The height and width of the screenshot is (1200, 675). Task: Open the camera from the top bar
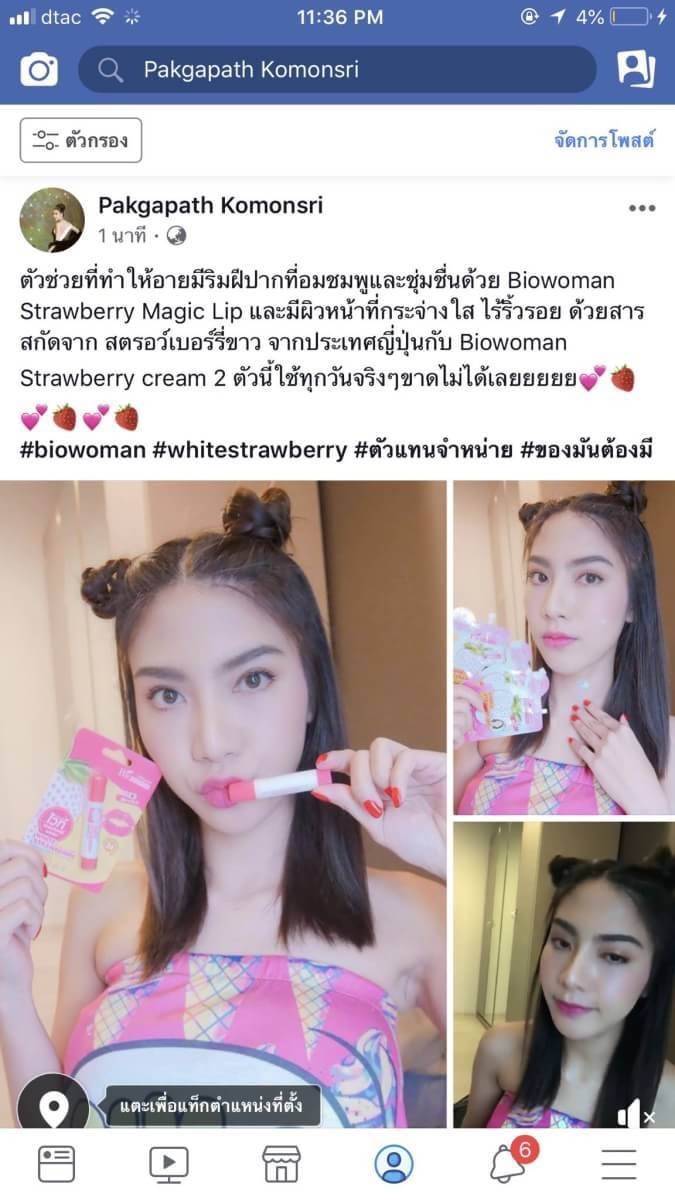point(39,70)
